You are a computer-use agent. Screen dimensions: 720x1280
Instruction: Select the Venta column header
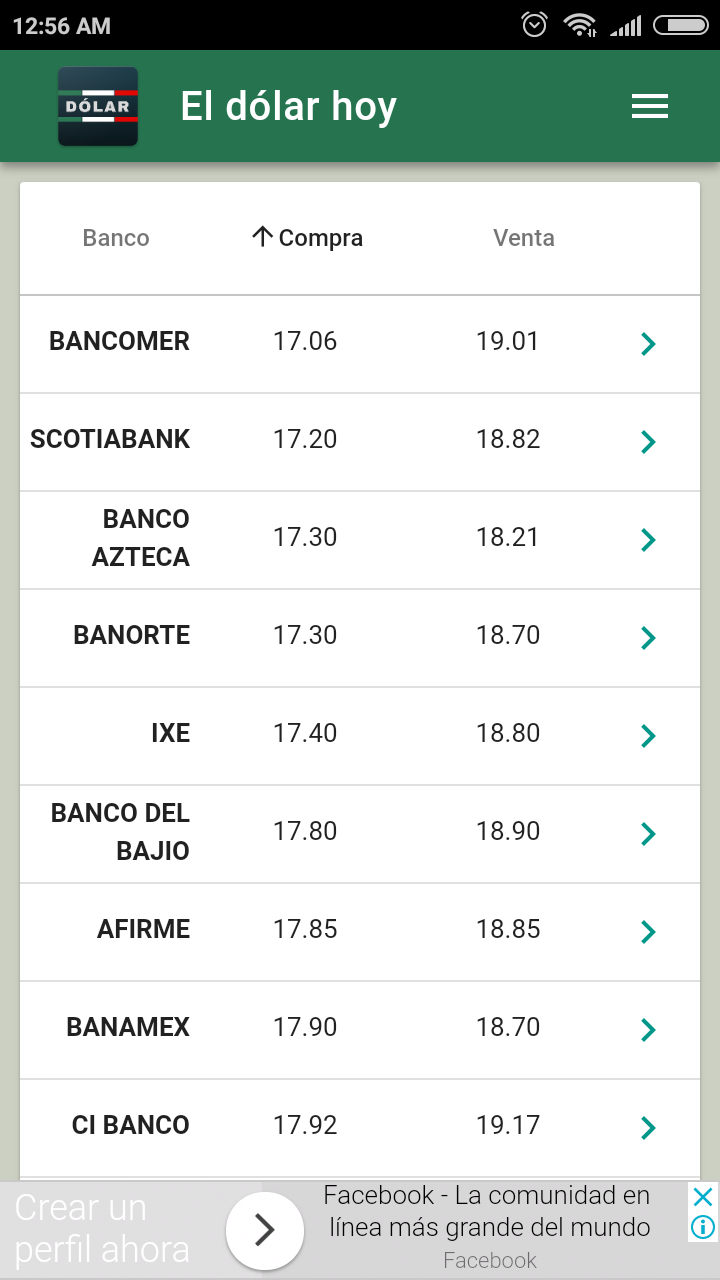[523, 238]
